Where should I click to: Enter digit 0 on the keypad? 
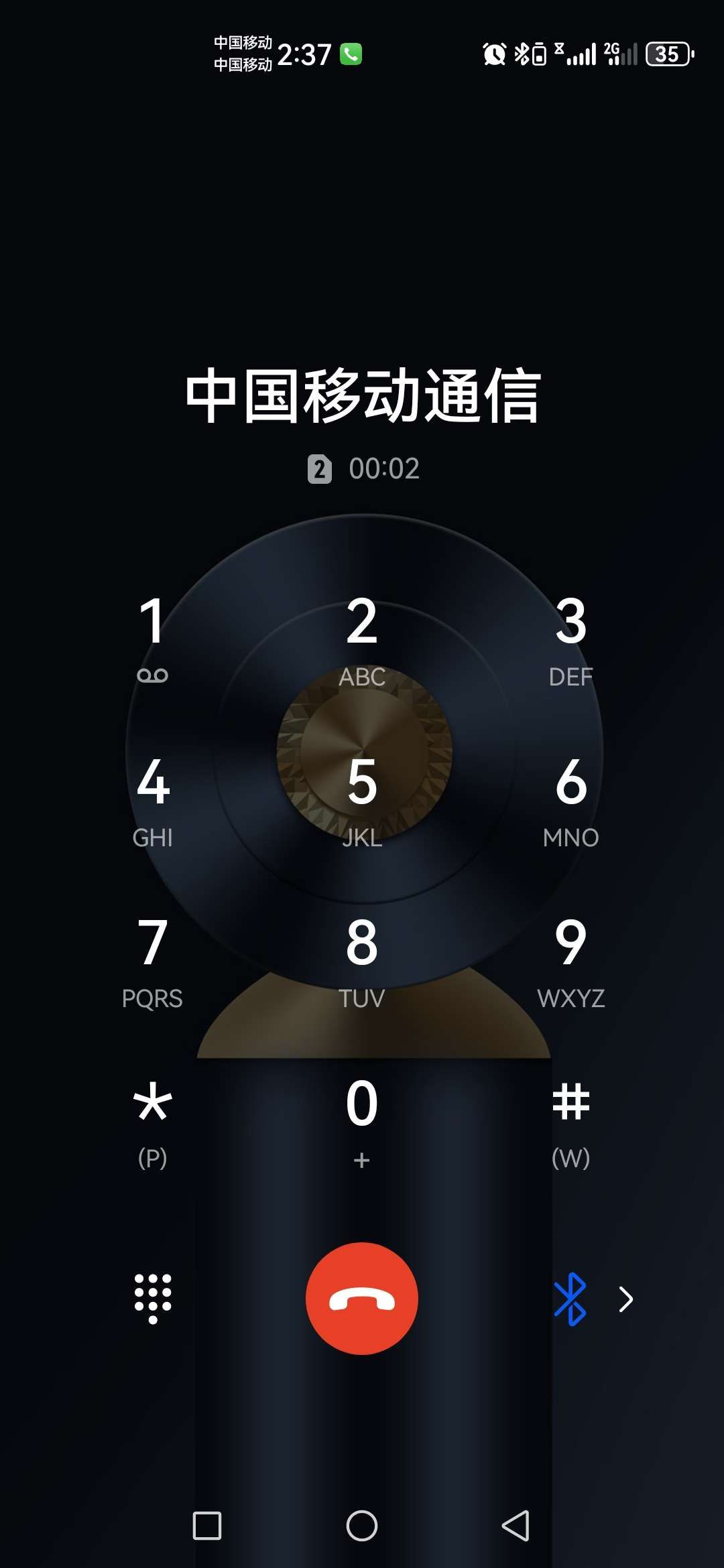362,1119
